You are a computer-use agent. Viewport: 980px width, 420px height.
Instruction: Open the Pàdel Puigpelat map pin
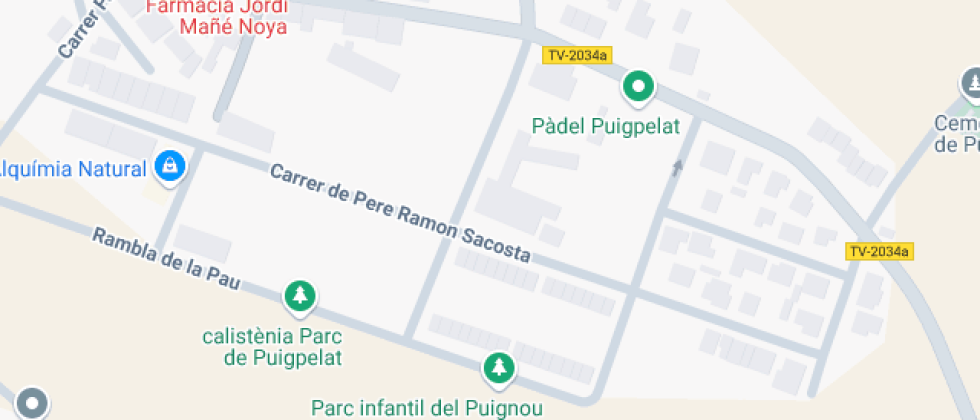638,88
